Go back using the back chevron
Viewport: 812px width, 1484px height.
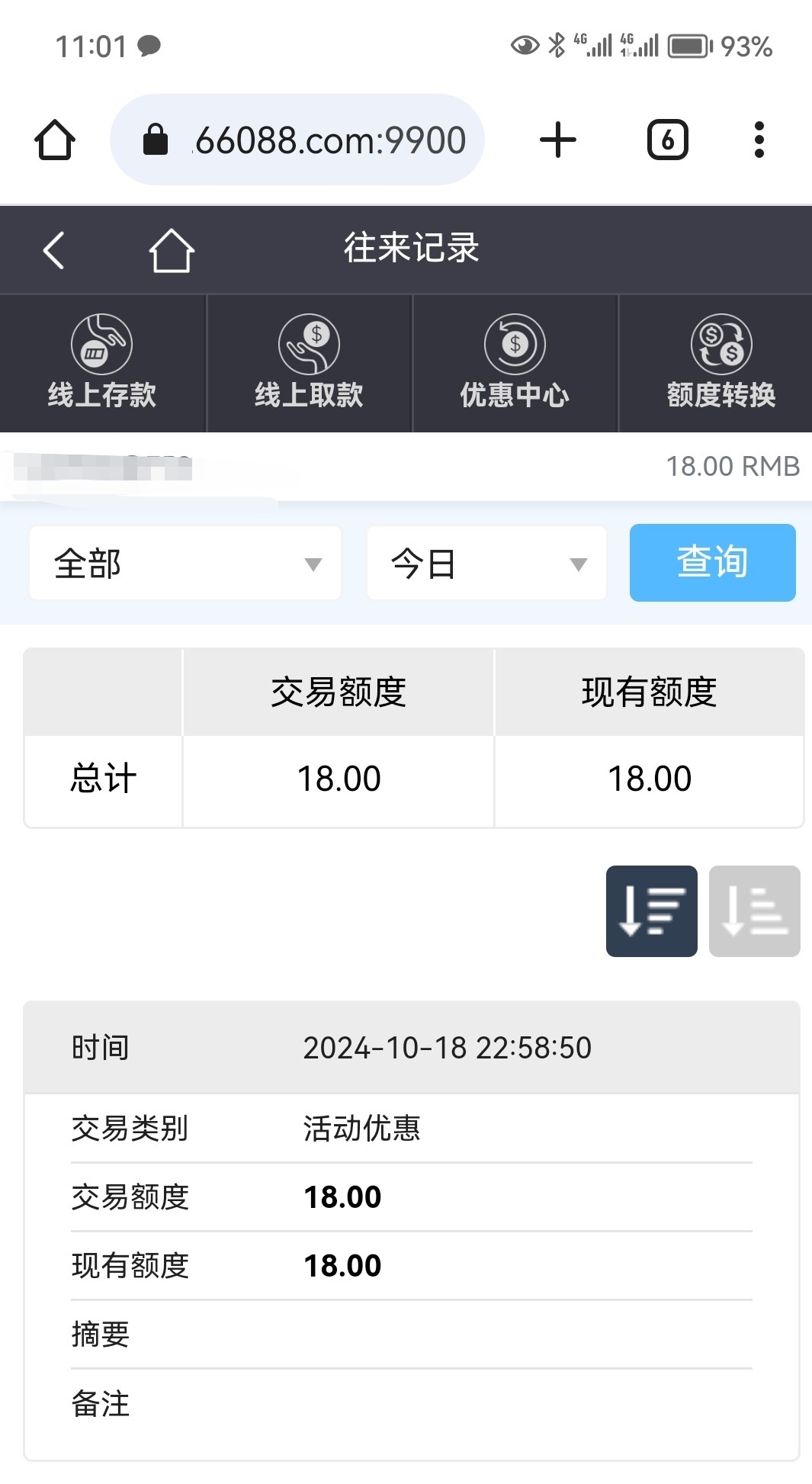click(x=52, y=249)
